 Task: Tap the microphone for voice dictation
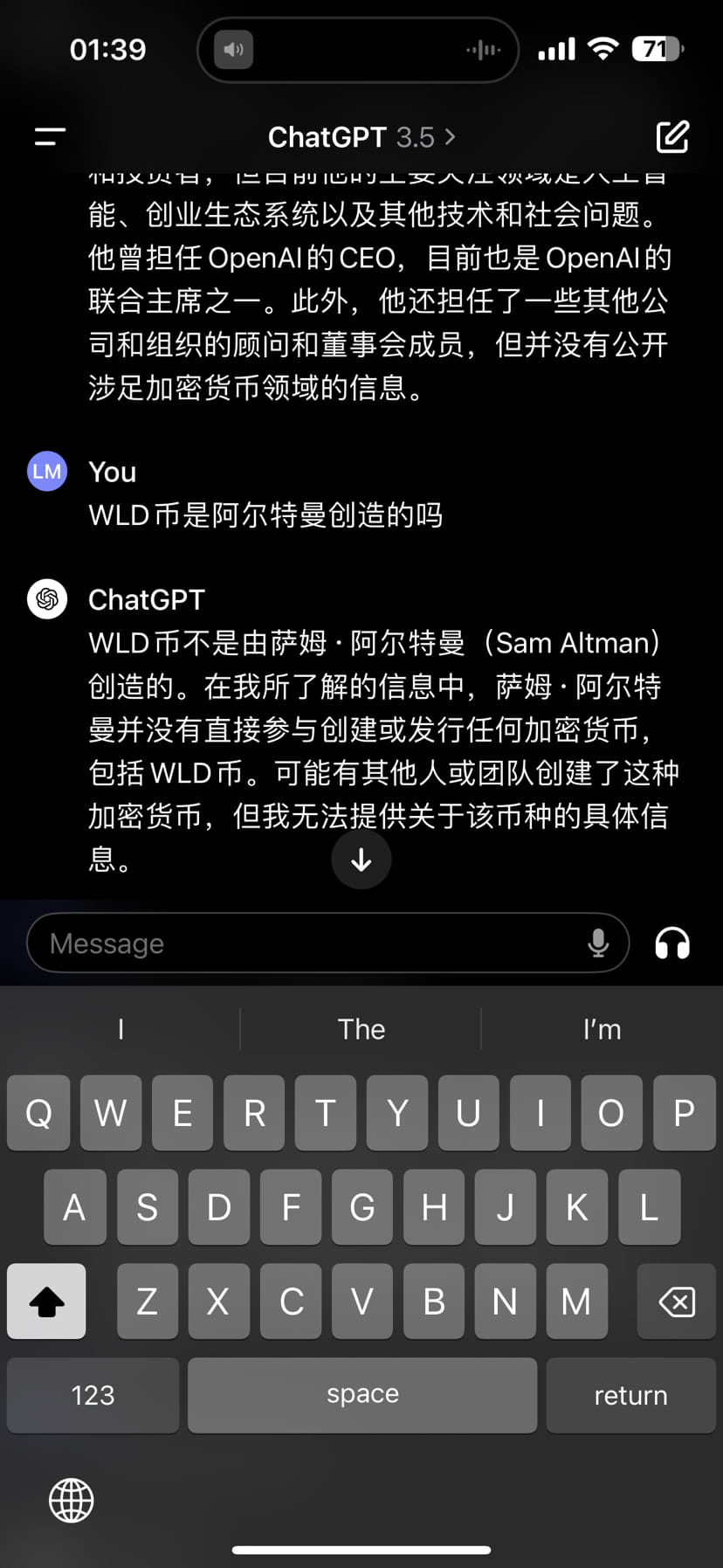point(598,943)
